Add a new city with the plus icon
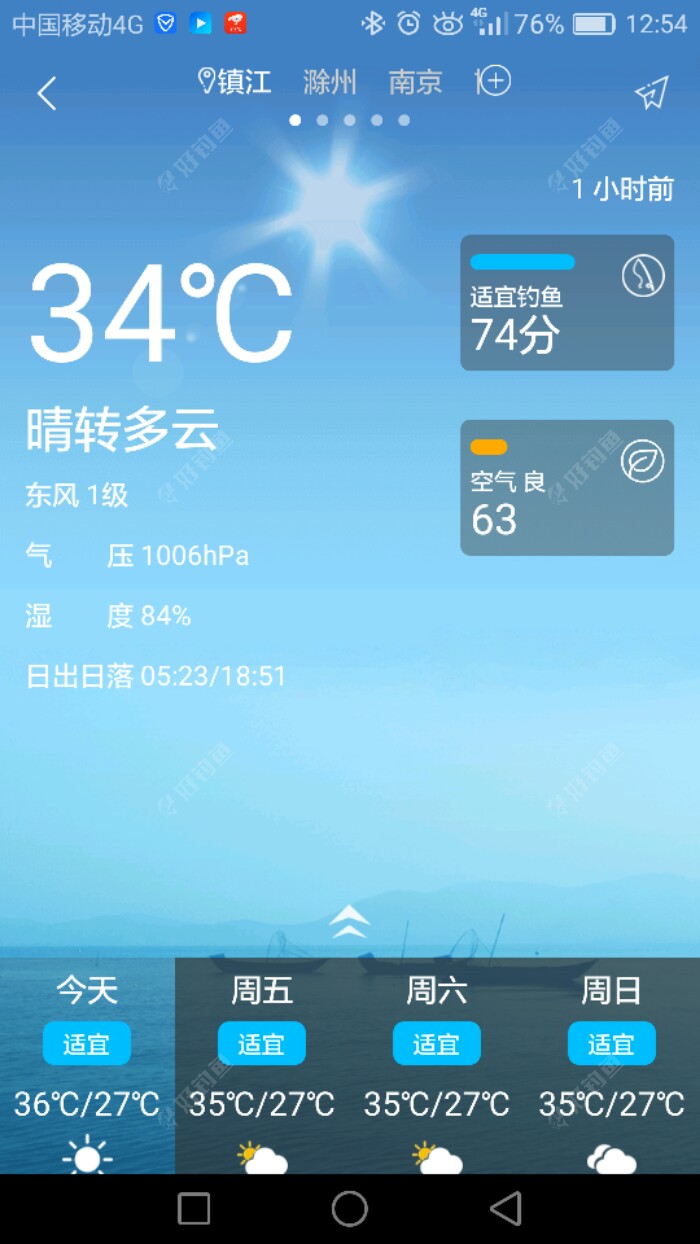The height and width of the screenshot is (1244, 700). [x=494, y=81]
